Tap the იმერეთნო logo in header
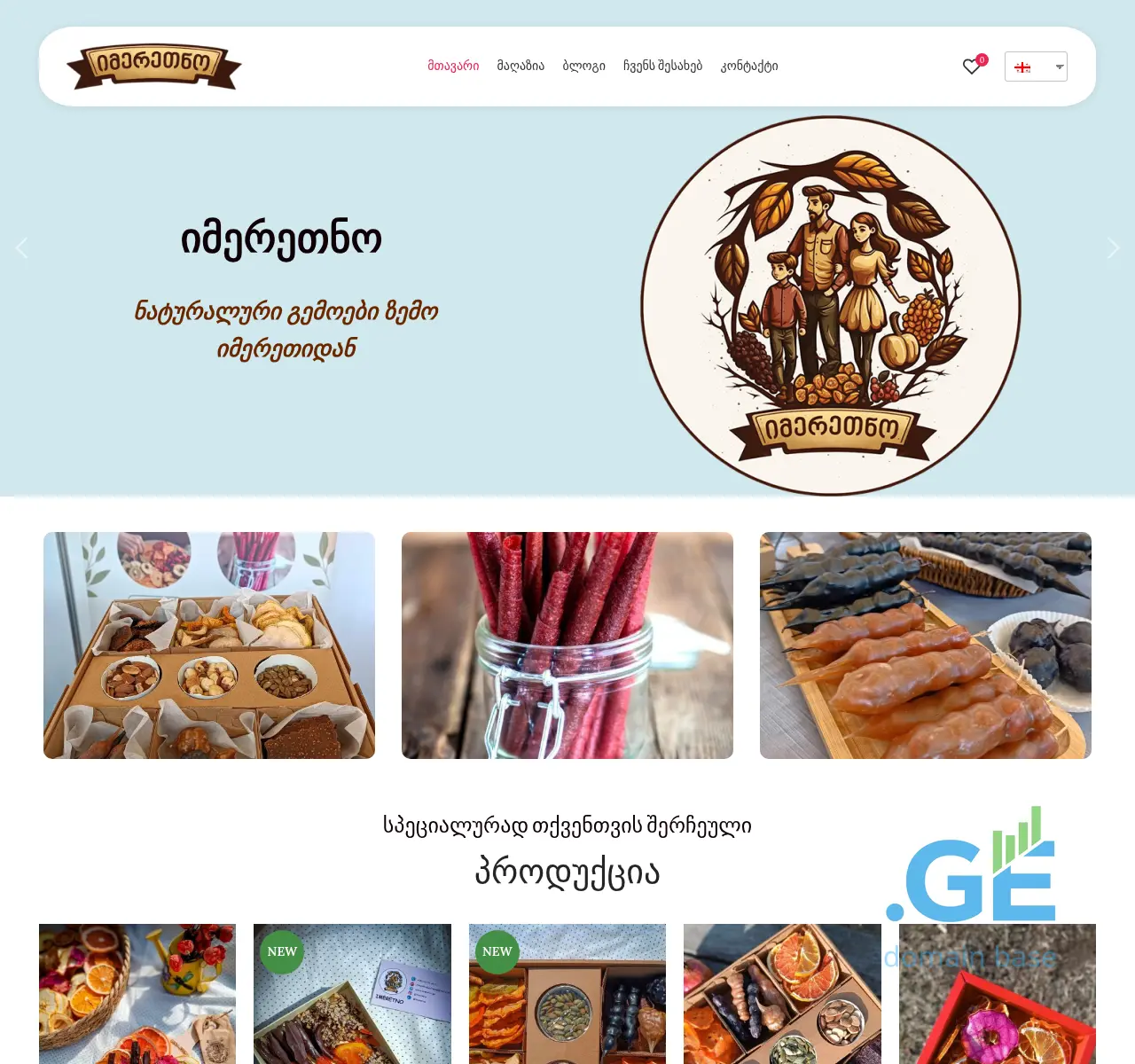Viewport: 1135px width, 1064px height. click(x=153, y=66)
